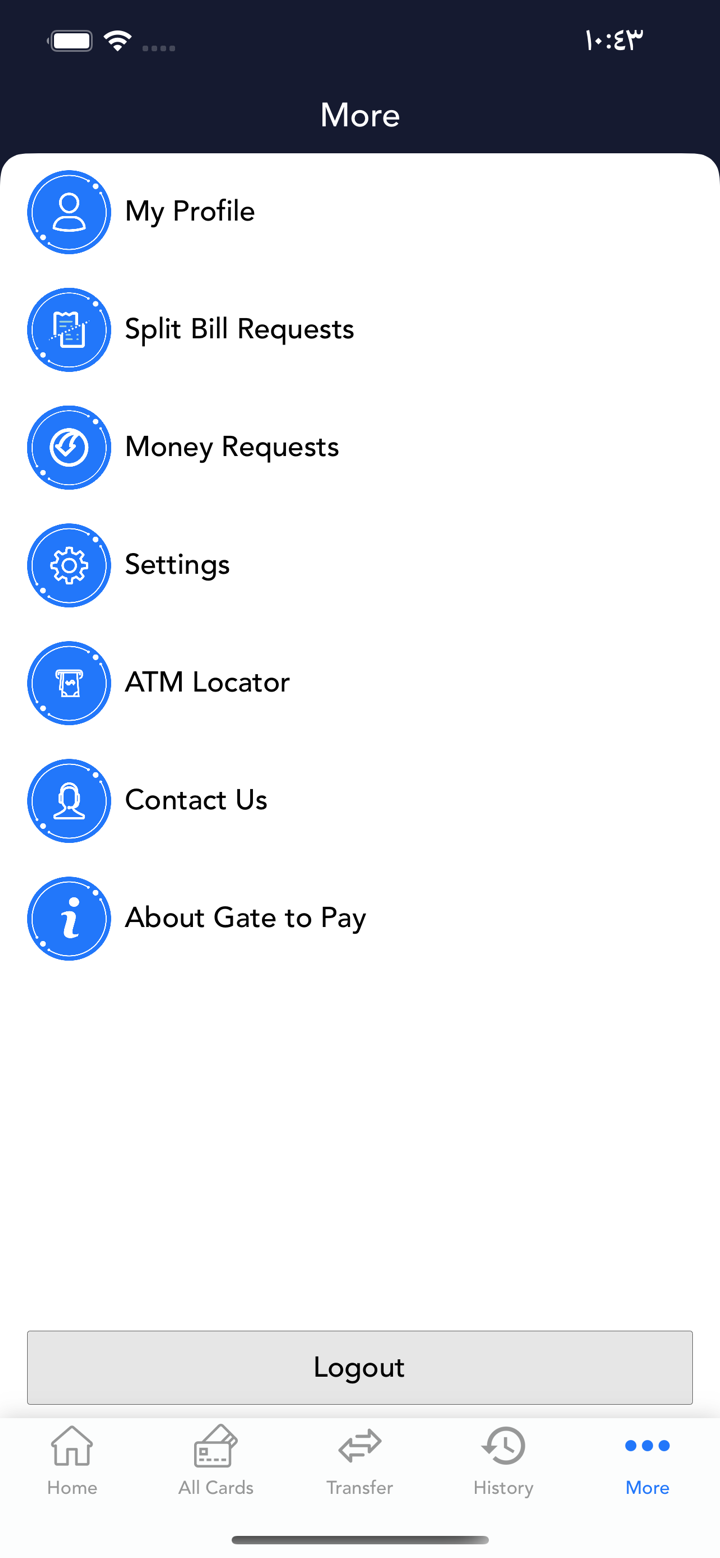Show the History tab
Viewport: 720px width, 1558px height.
point(503,1461)
